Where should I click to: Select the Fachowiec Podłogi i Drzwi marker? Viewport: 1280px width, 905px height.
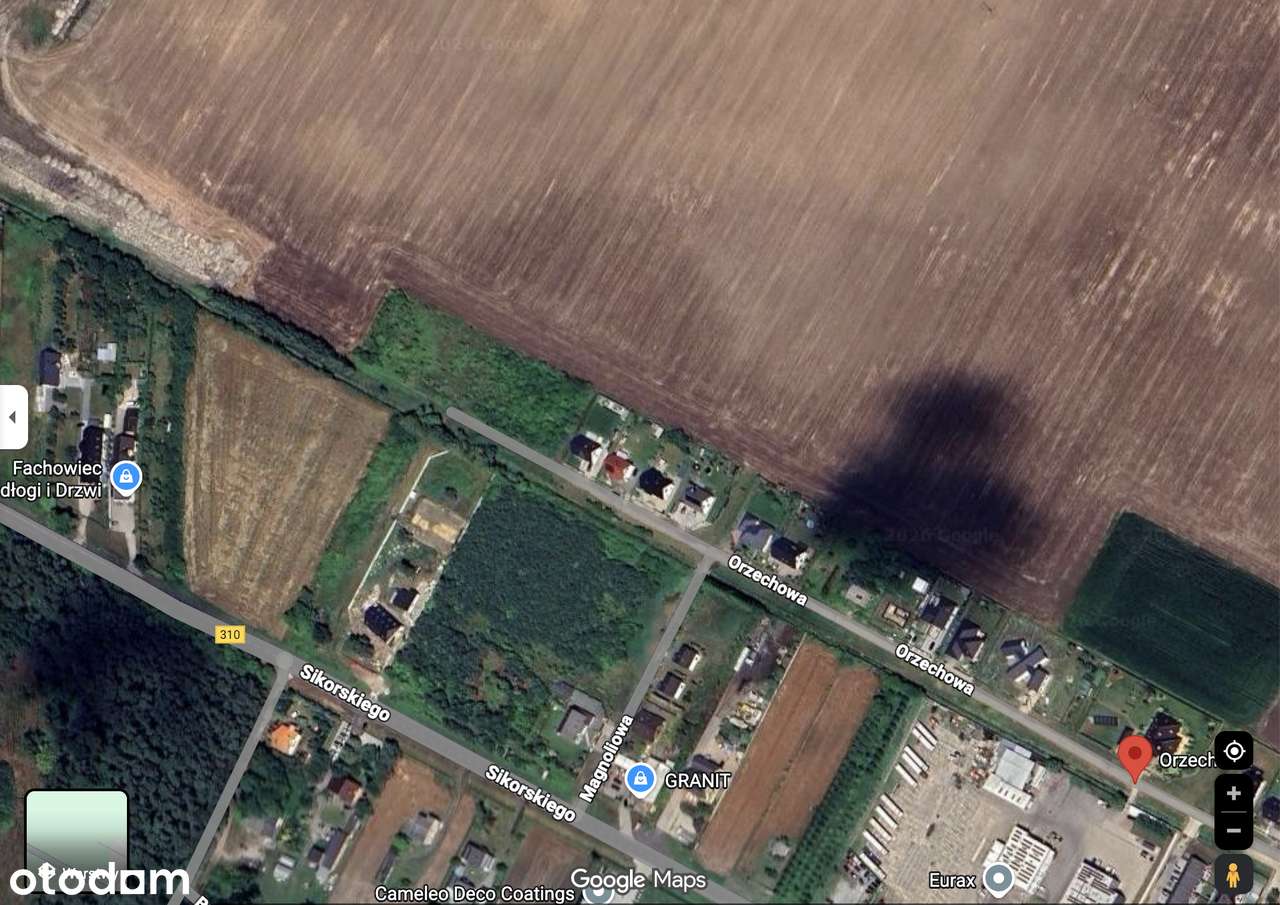tap(125, 478)
